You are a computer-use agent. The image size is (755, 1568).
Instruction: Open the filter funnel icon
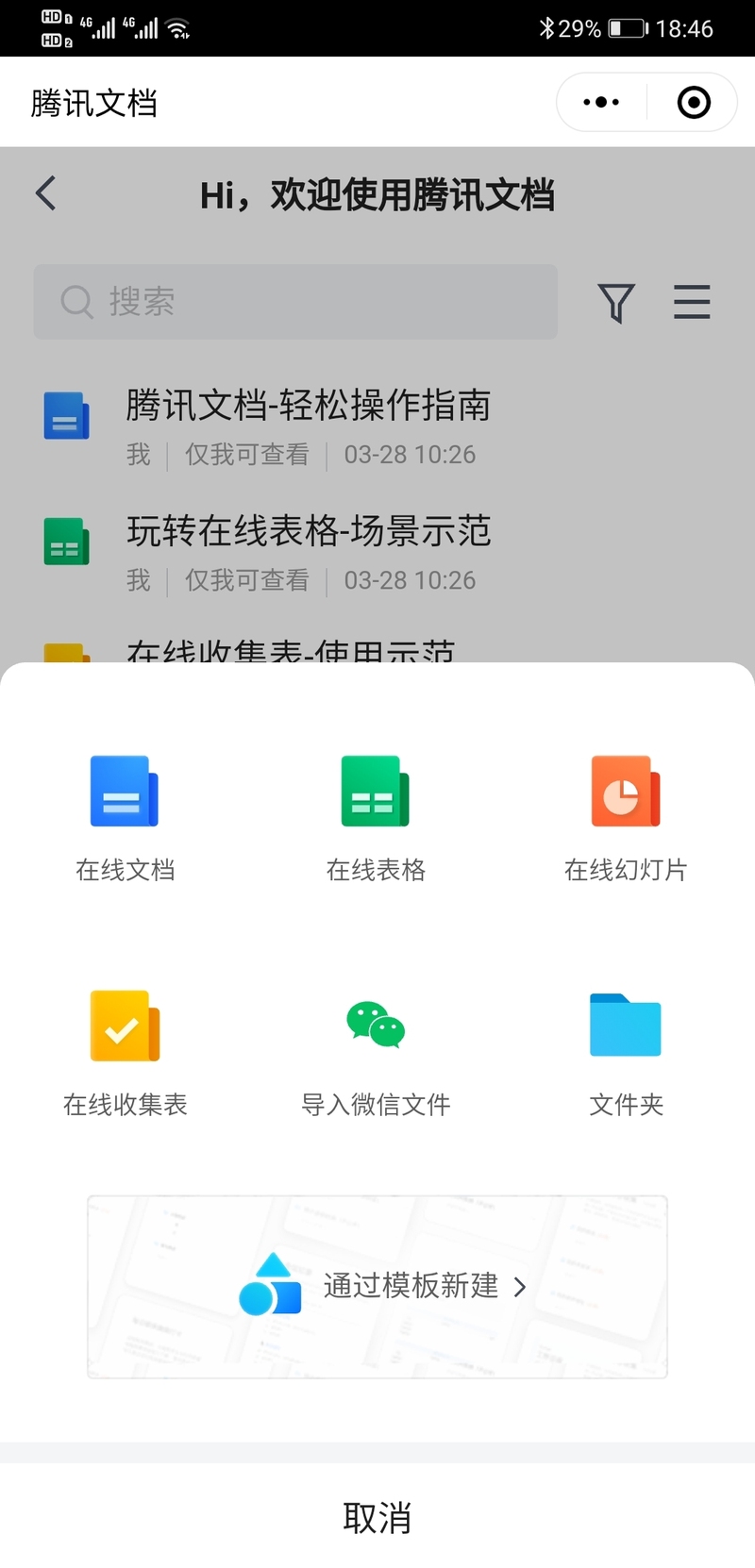(x=616, y=303)
